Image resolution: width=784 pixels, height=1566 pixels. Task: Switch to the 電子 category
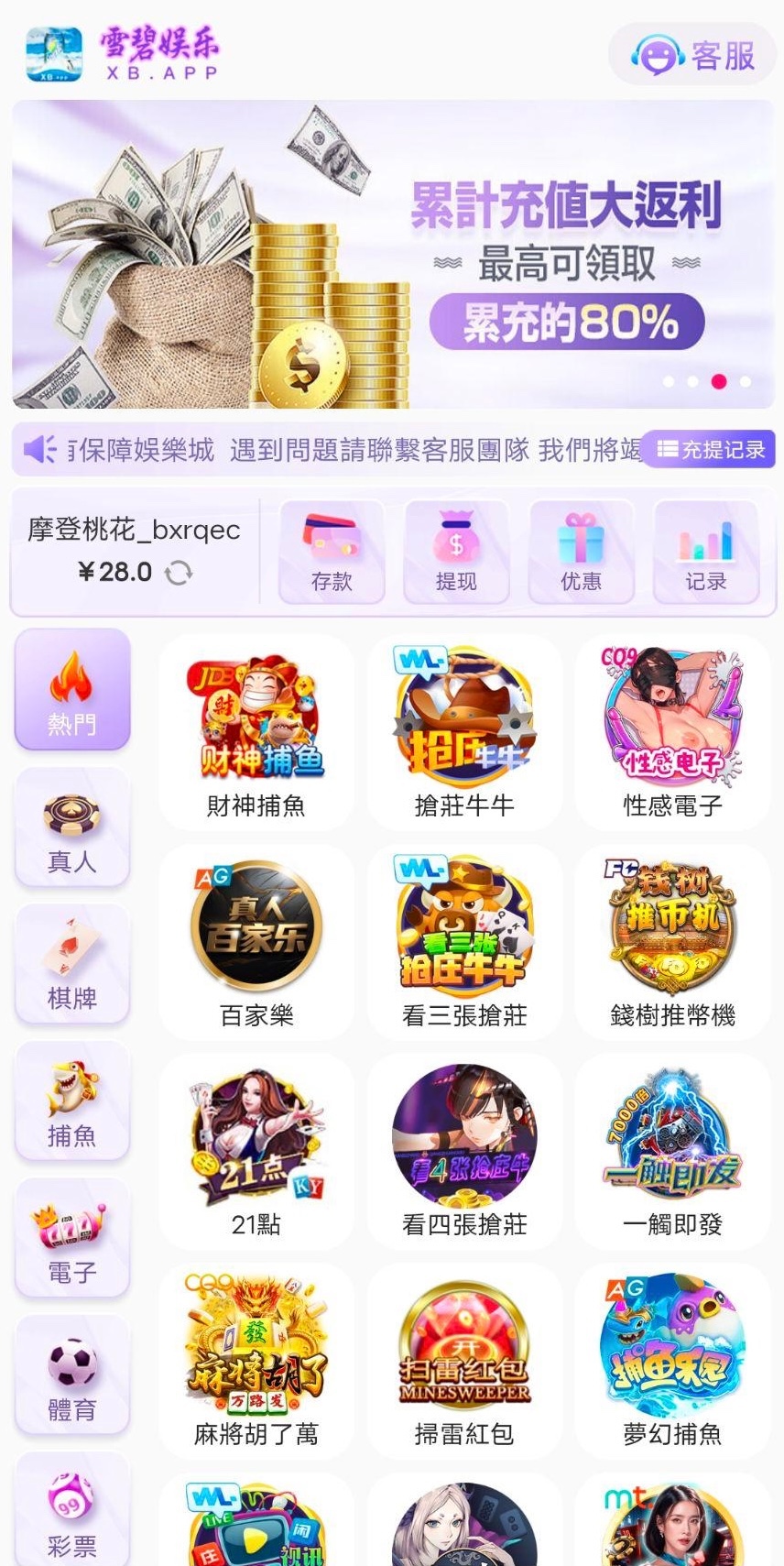[x=72, y=1238]
